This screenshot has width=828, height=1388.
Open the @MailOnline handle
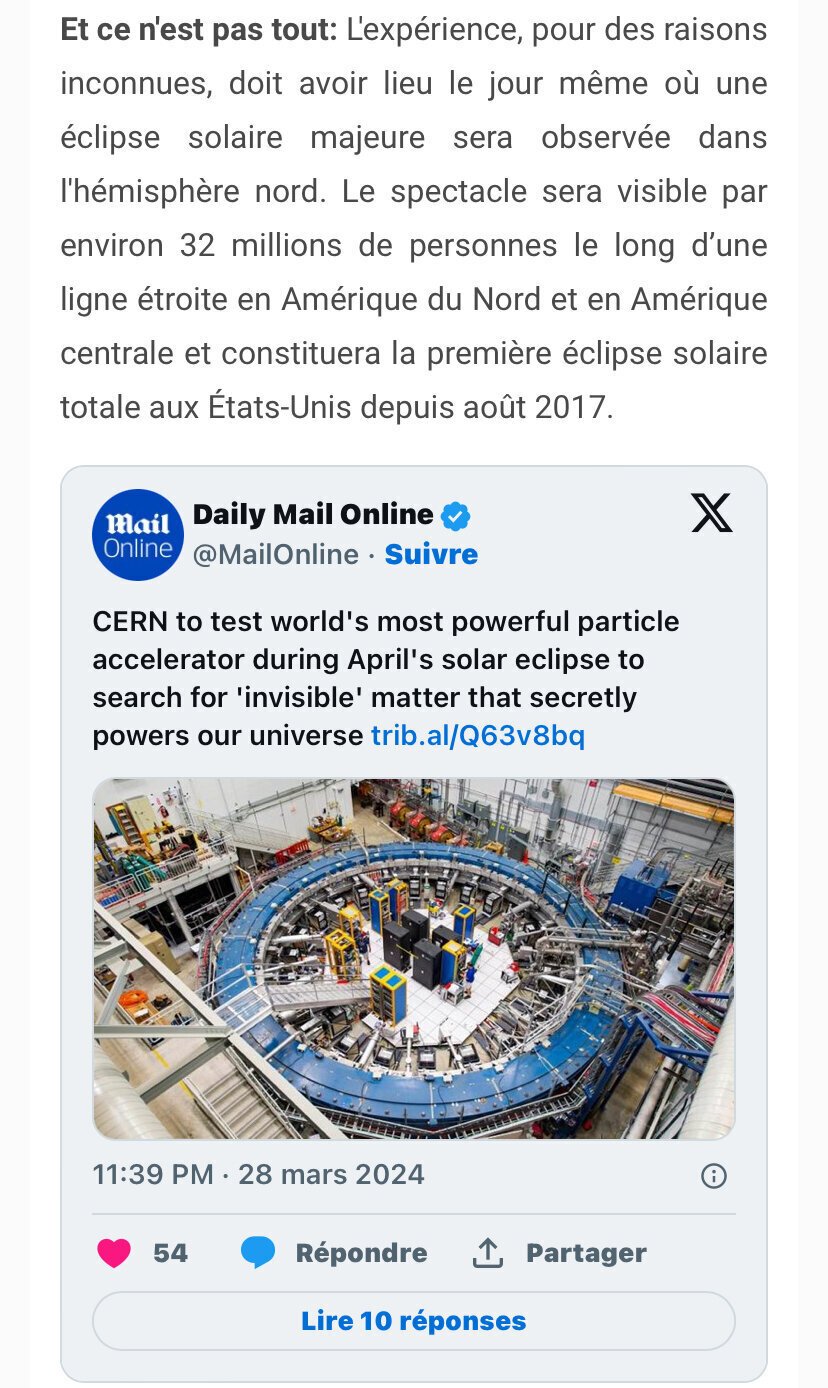coord(275,554)
